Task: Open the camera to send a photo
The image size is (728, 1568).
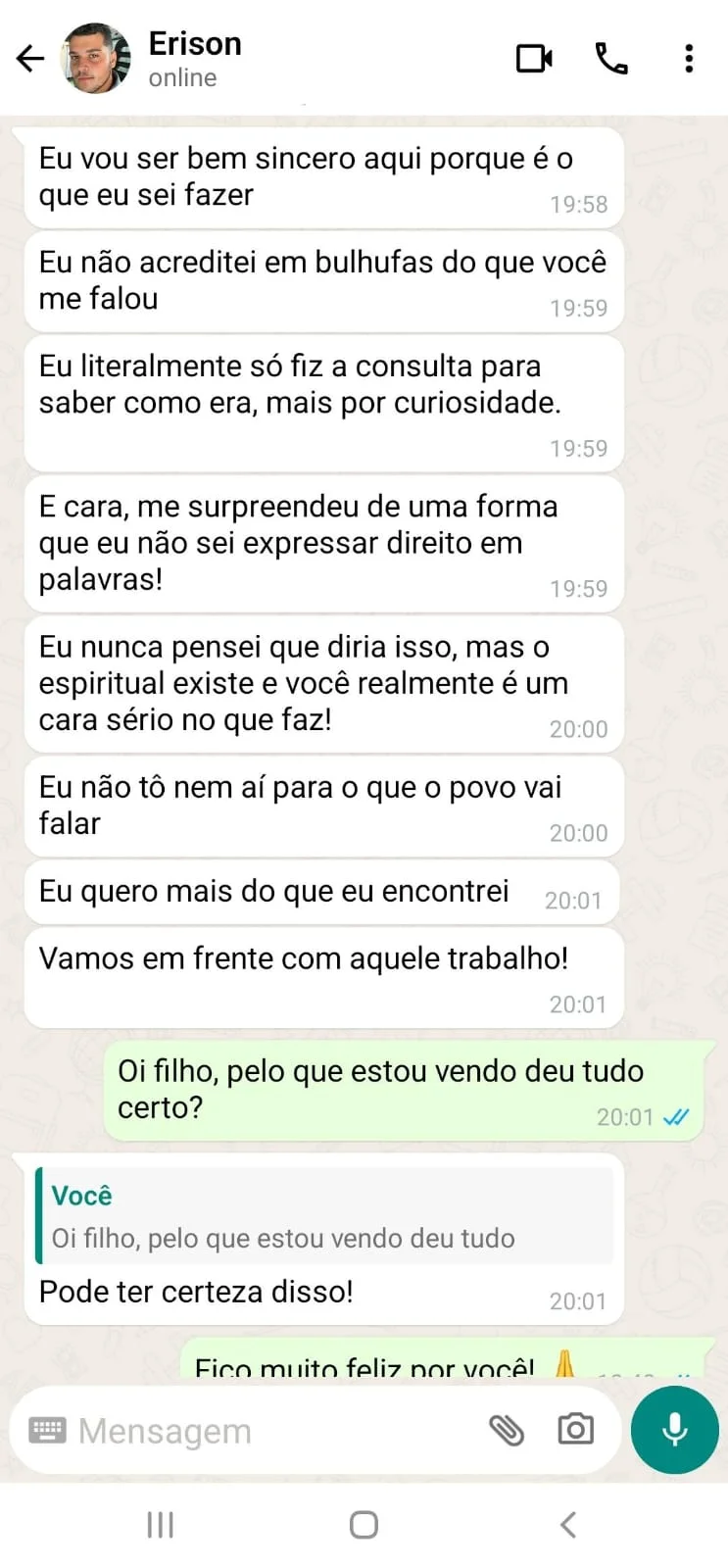Action: coord(575,1430)
